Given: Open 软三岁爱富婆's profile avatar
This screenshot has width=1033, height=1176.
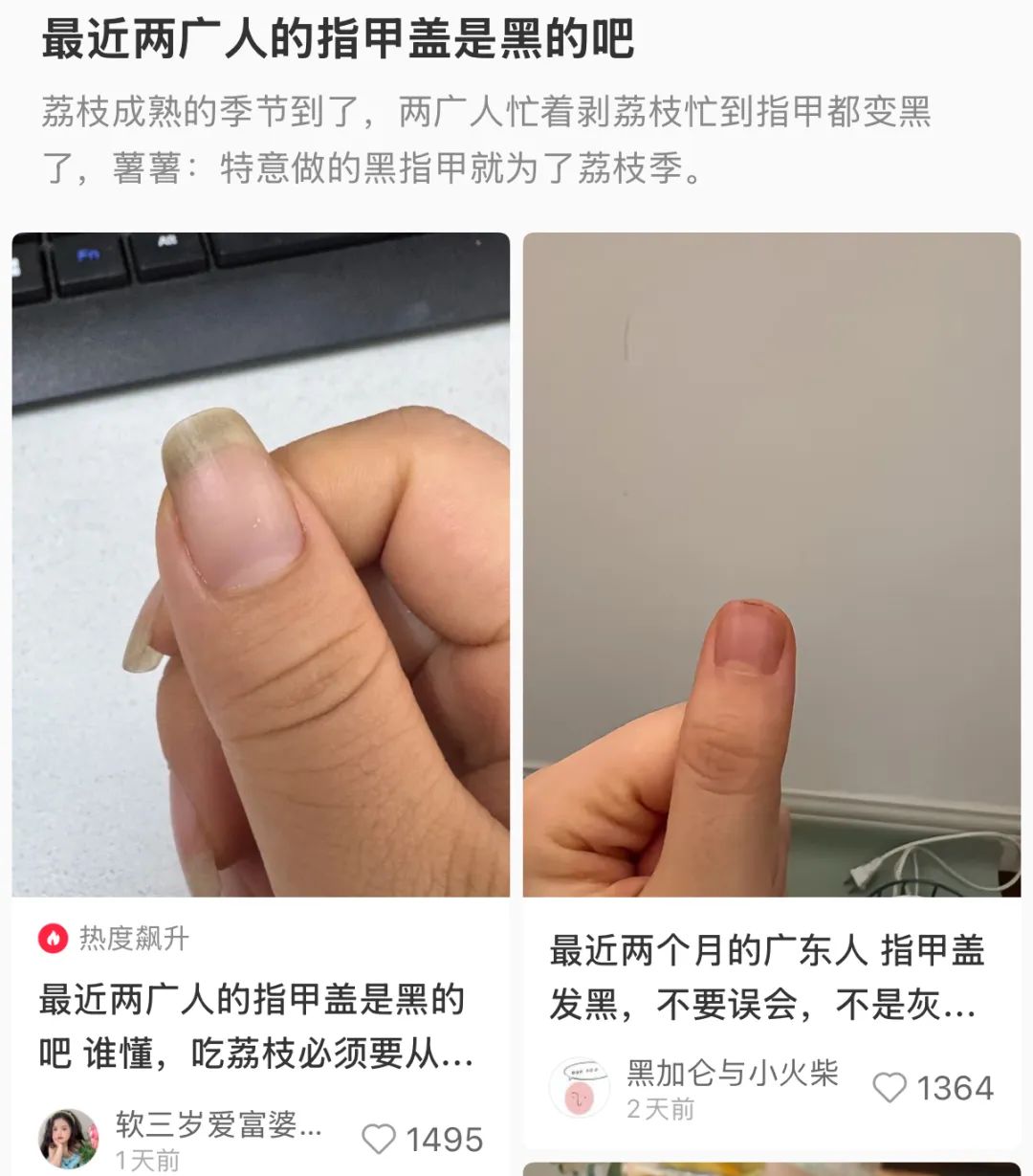Looking at the screenshot, I should click(68, 1139).
